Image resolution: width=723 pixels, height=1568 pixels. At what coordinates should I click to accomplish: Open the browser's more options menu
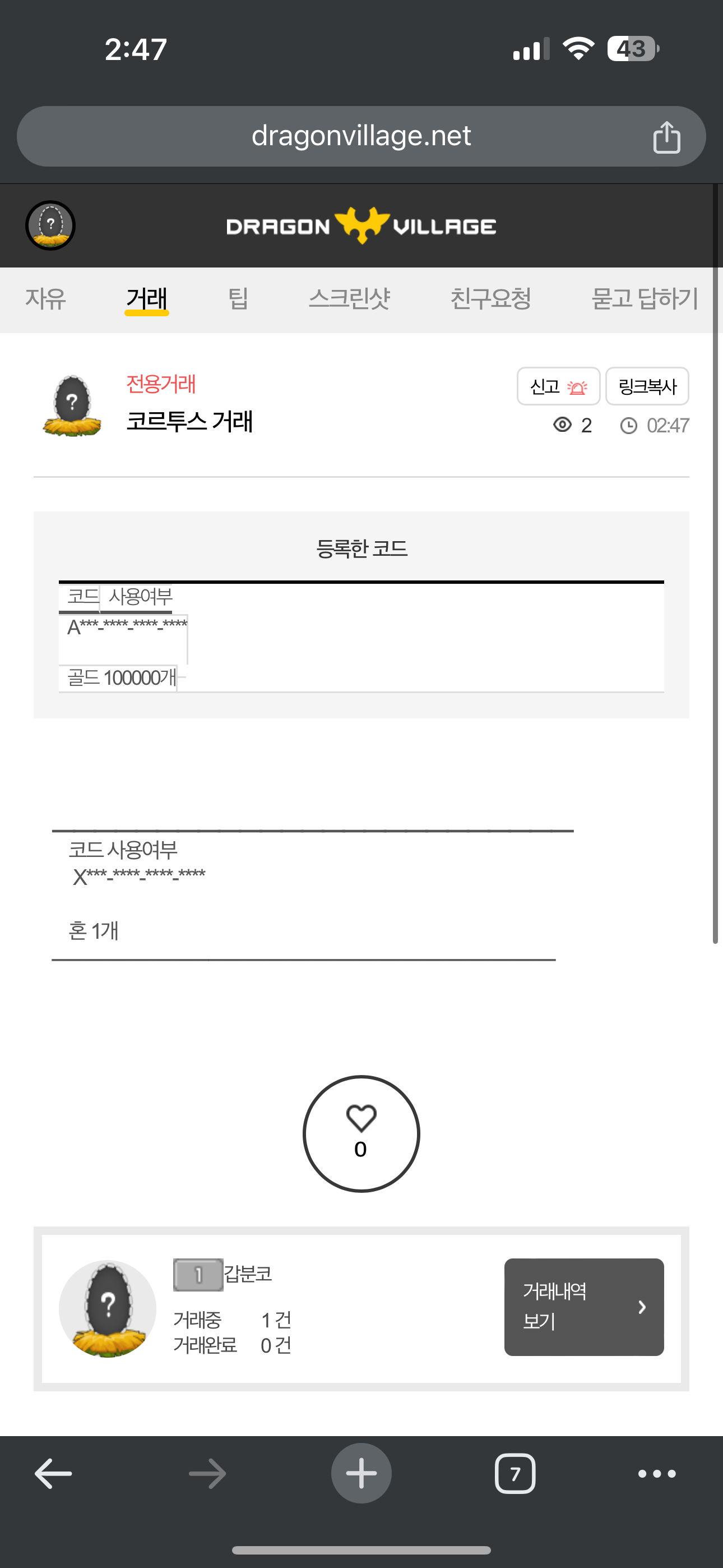click(x=657, y=1474)
